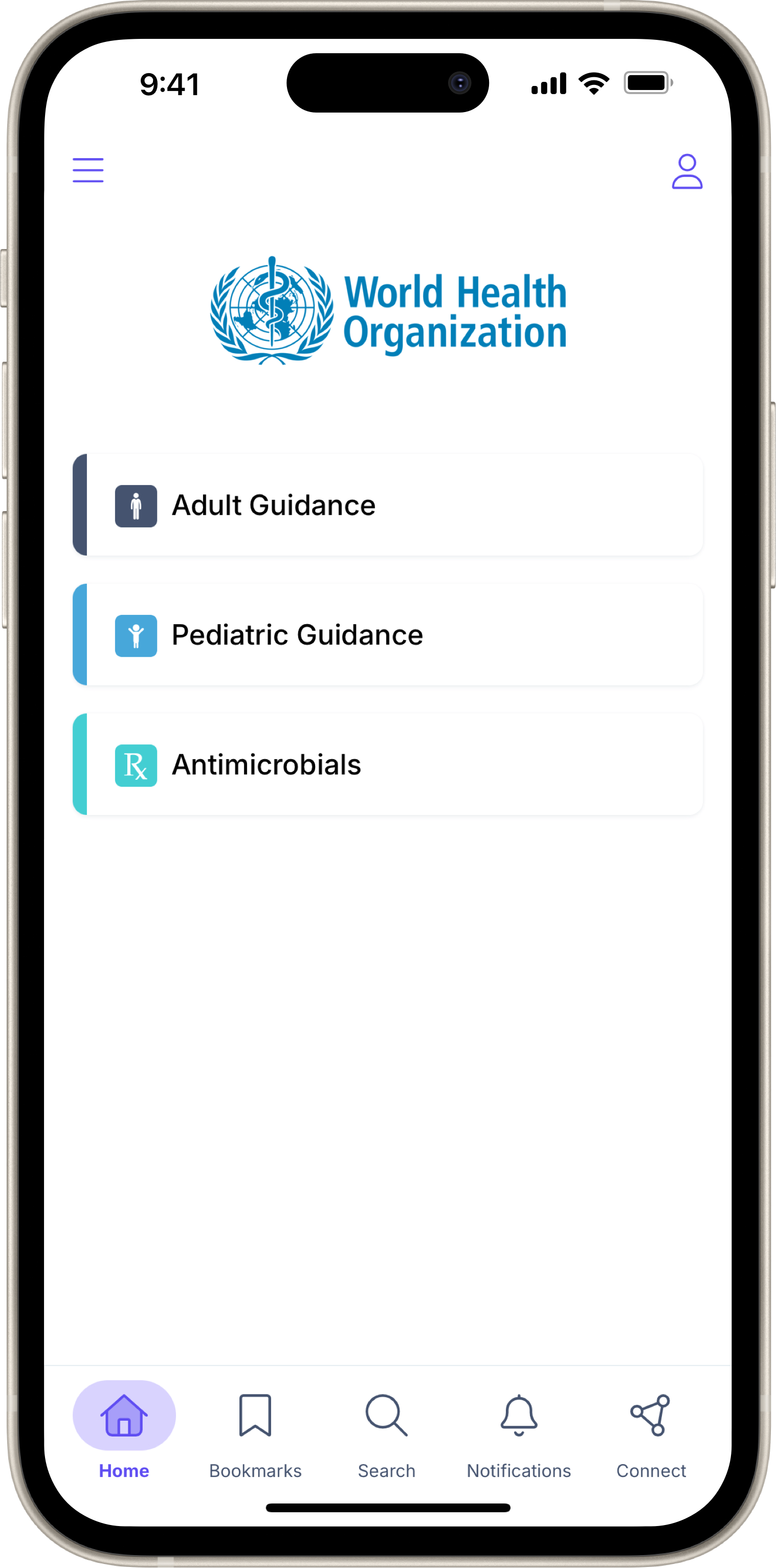Viewport: 776px width, 1568px height.
Task: Switch to the Connect tab
Action: (x=651, y=1433)
